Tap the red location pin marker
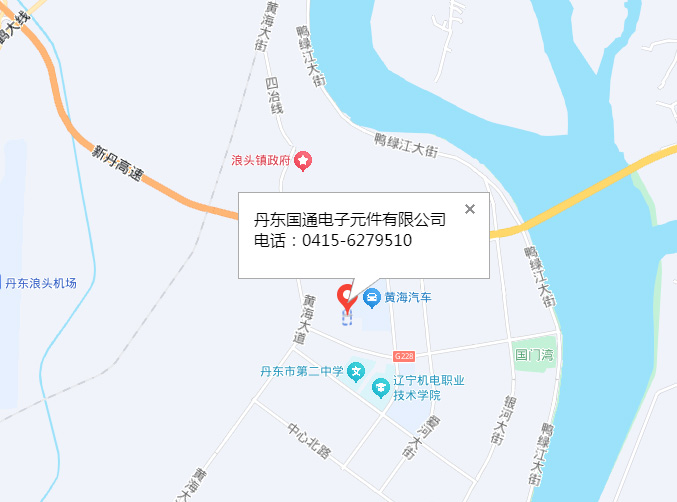The width and height of the screenshot is (677, 502). click(x=347, y=297)
